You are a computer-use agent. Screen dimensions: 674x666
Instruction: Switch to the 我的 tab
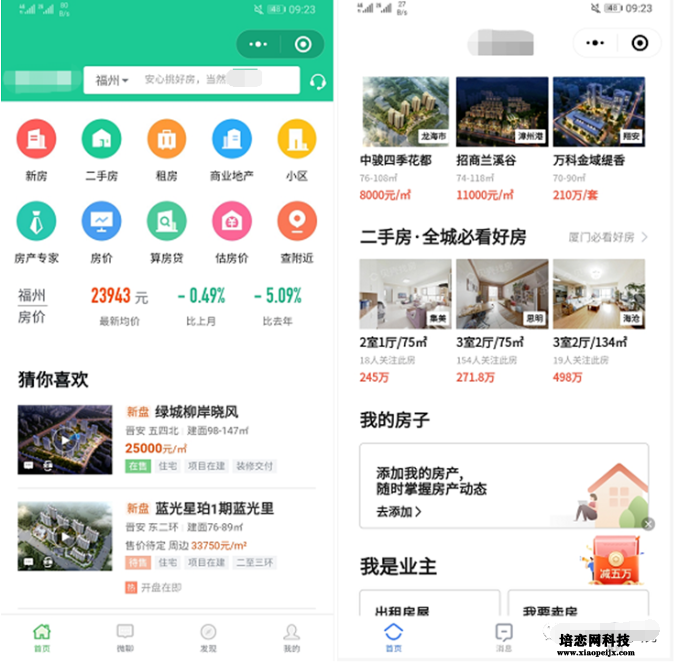coord(291,637)
